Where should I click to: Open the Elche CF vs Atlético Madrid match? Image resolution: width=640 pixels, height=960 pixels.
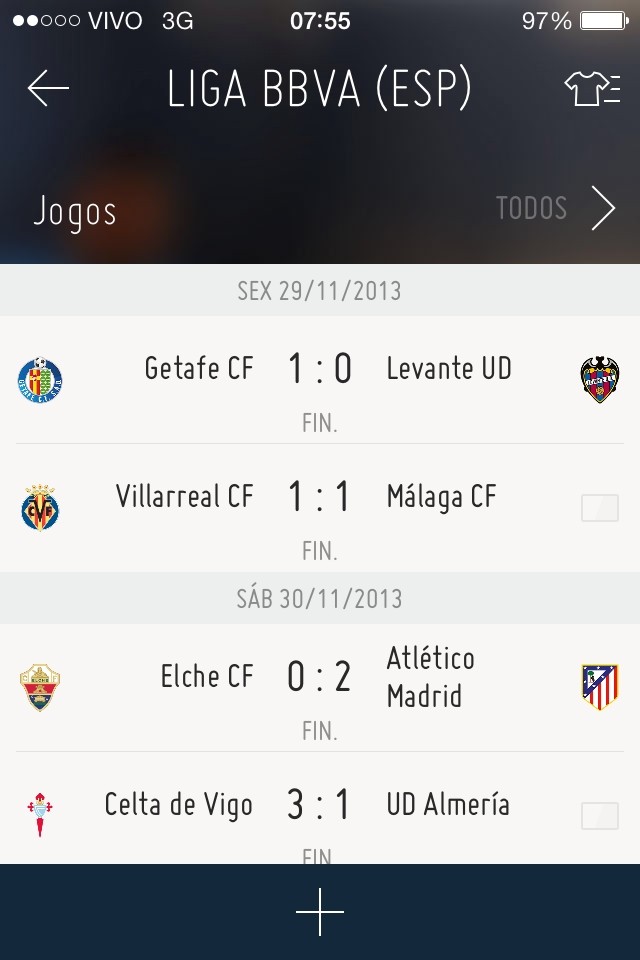coord(320,688)
